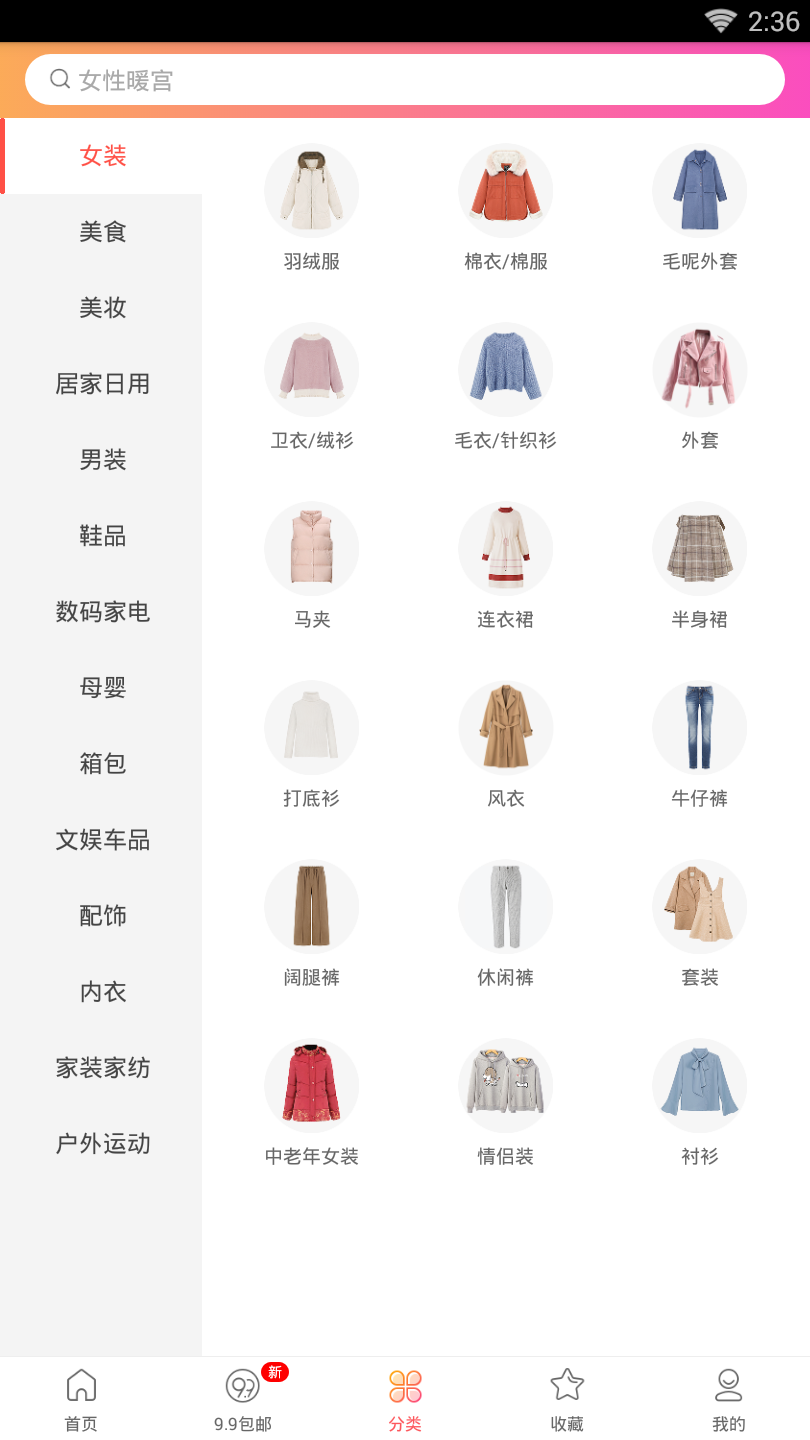
Task: Switch to the 收藏 favorites tab
Action: point(567,1400)
